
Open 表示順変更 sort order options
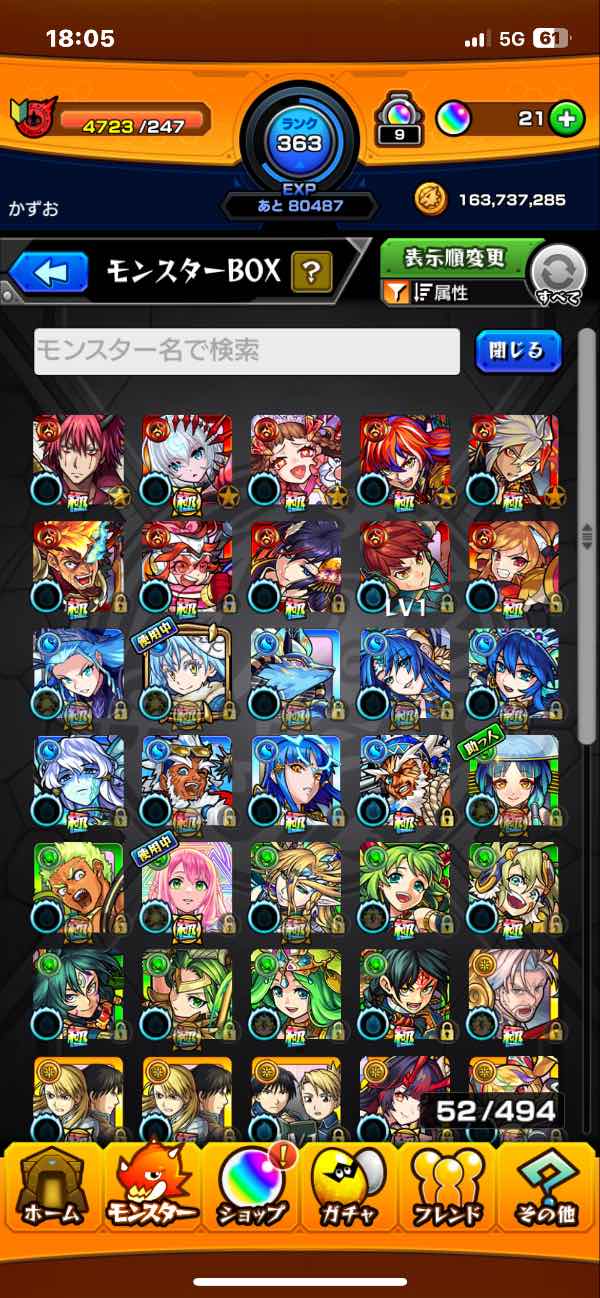455,258
